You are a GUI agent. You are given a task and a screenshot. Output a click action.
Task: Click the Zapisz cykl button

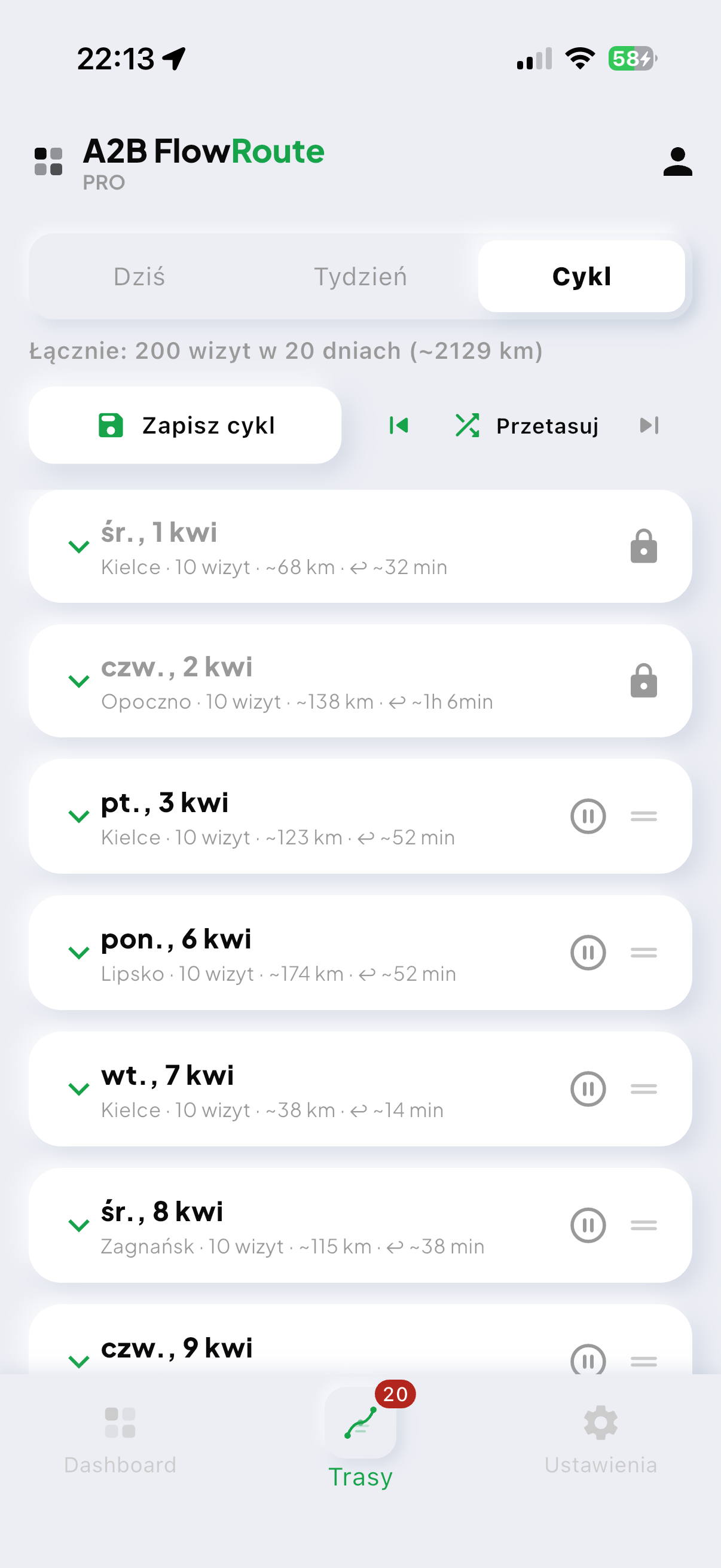click(185, 425)
